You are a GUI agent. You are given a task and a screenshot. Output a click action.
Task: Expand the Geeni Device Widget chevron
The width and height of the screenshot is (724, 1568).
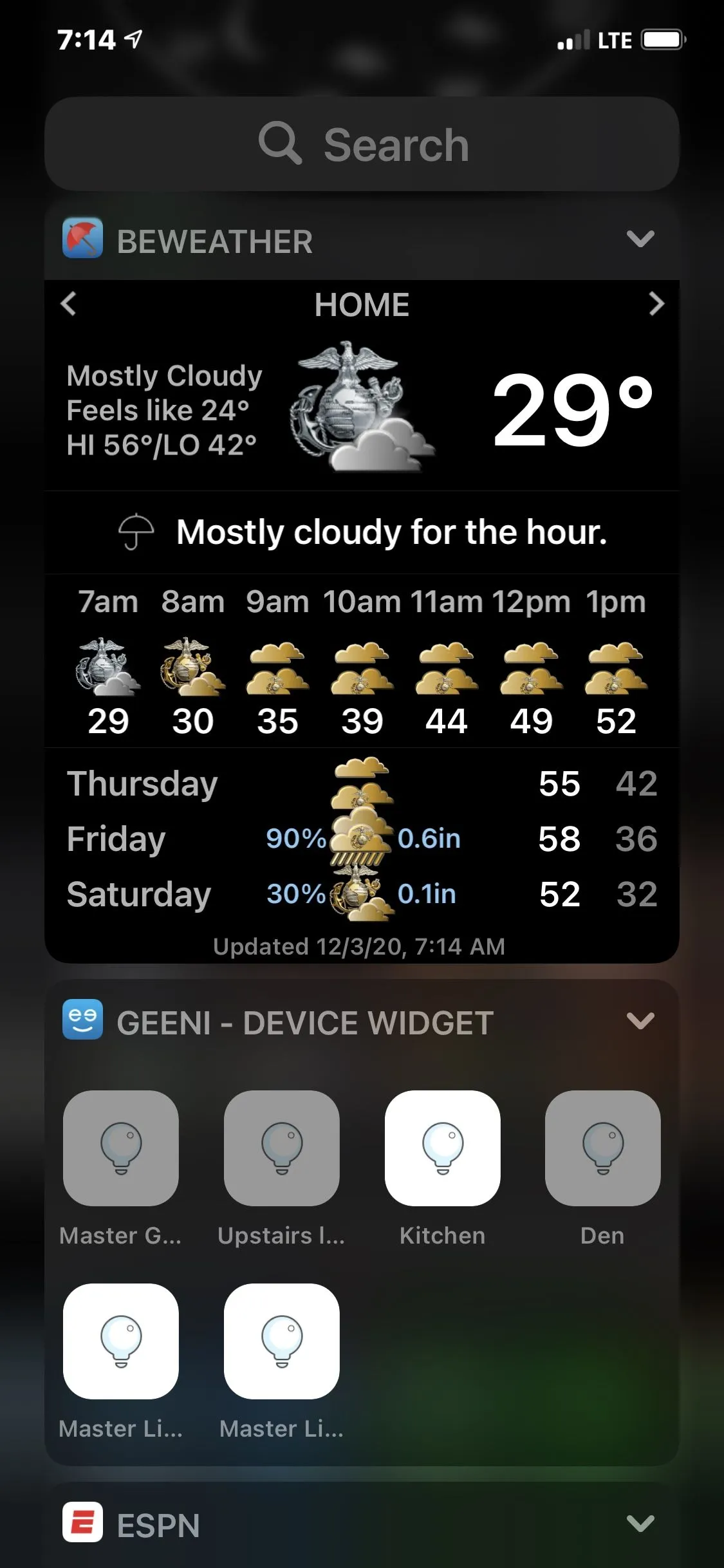(x=640, y=1021)
